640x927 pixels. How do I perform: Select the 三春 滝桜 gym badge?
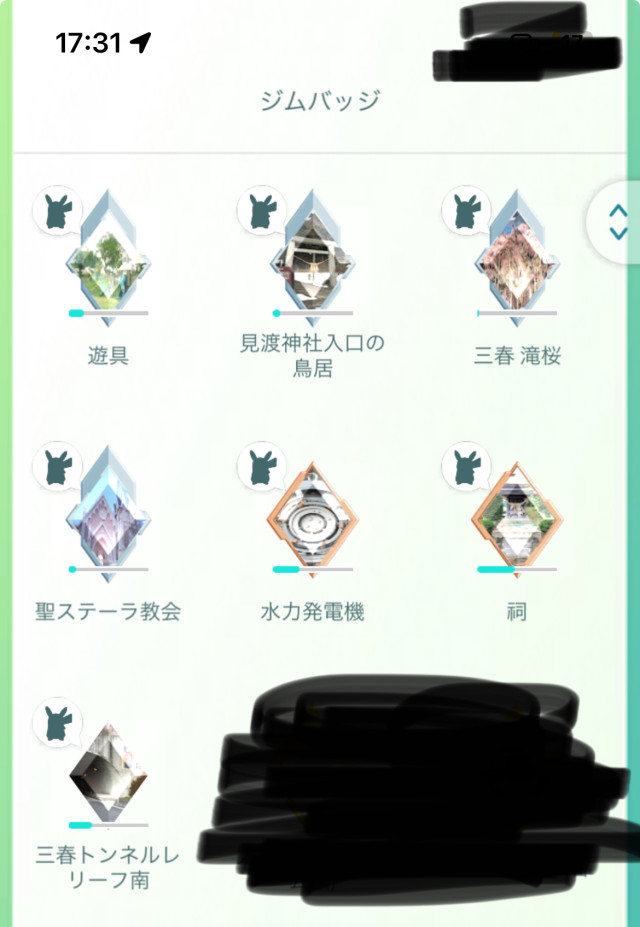pyautogui.click(x=517, y=260)
